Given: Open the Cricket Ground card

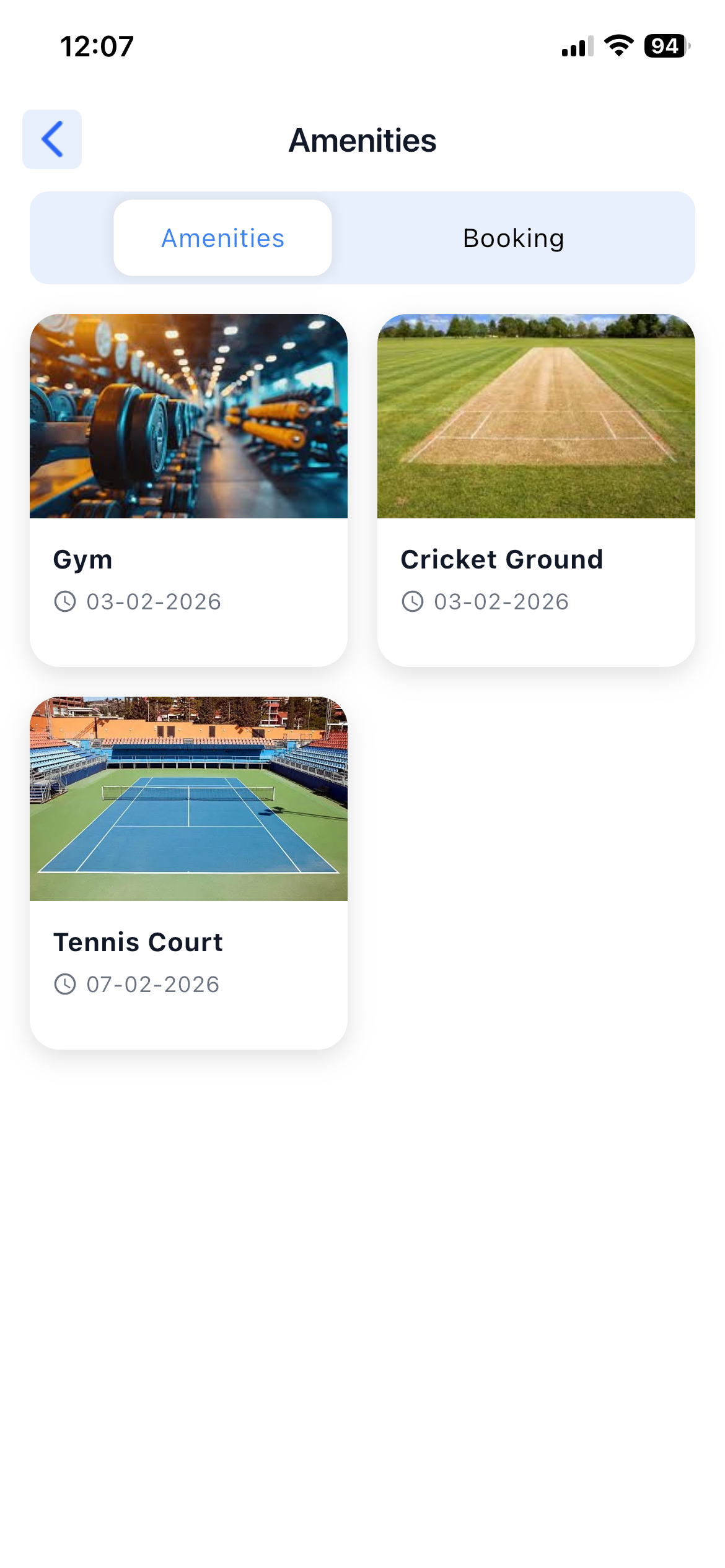Looking at the screenshot, I should pos(535,489).
